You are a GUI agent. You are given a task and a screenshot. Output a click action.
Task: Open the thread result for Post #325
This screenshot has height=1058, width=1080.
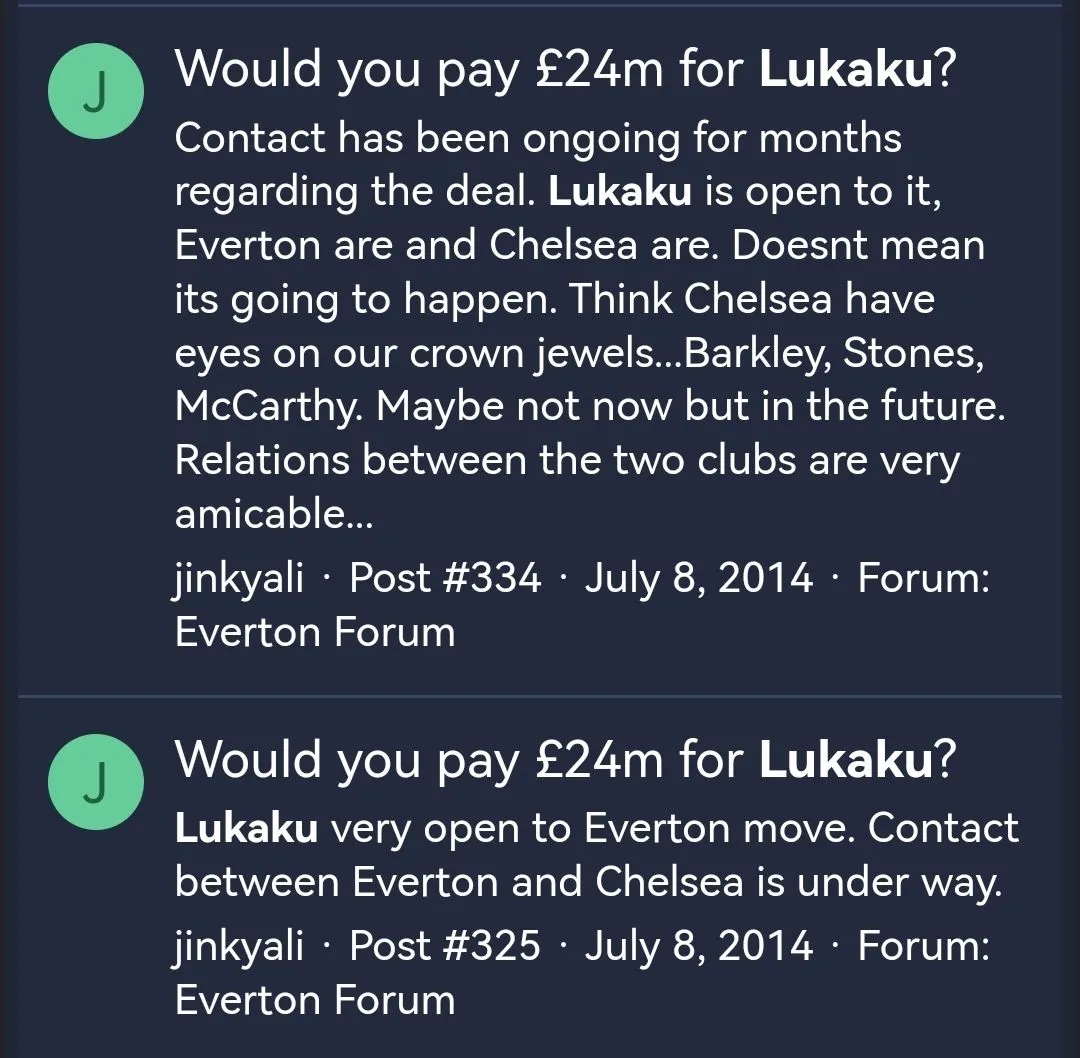pyautogui.click(x=565, y=762)
